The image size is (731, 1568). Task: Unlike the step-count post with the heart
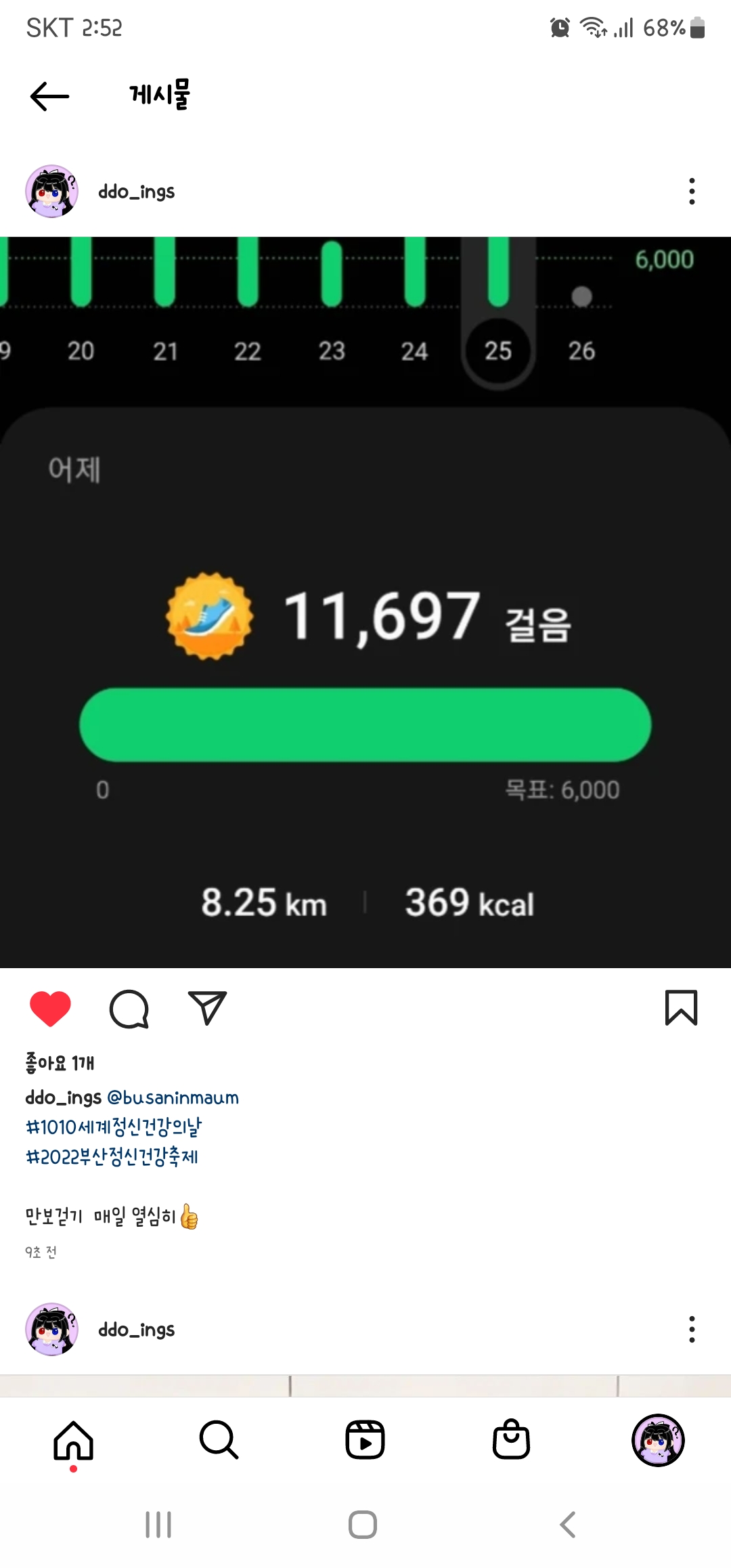click(x=50, y=1008)
